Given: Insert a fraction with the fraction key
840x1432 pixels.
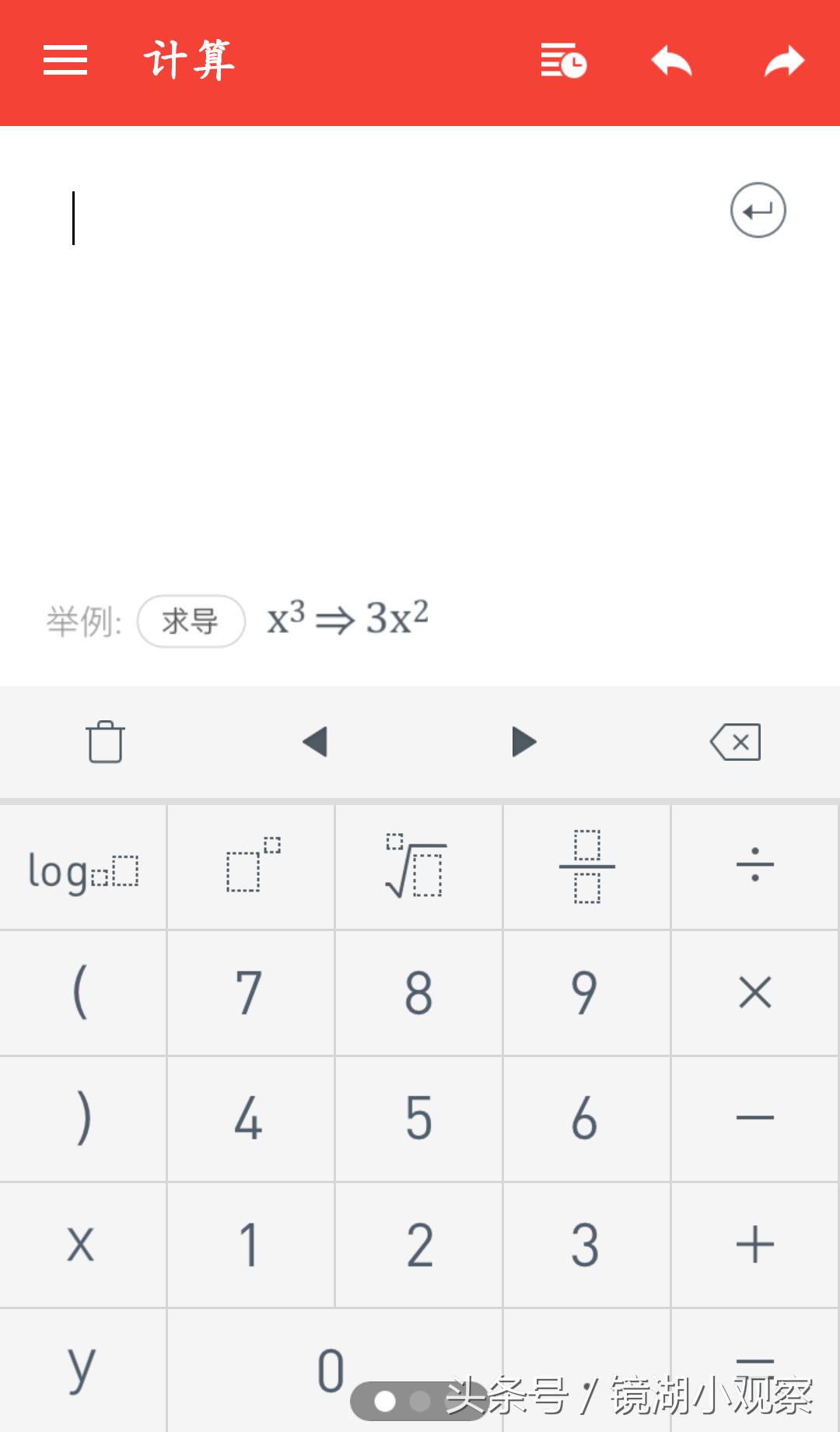Looking at the screenshot, I should click(x=586, y=866).
